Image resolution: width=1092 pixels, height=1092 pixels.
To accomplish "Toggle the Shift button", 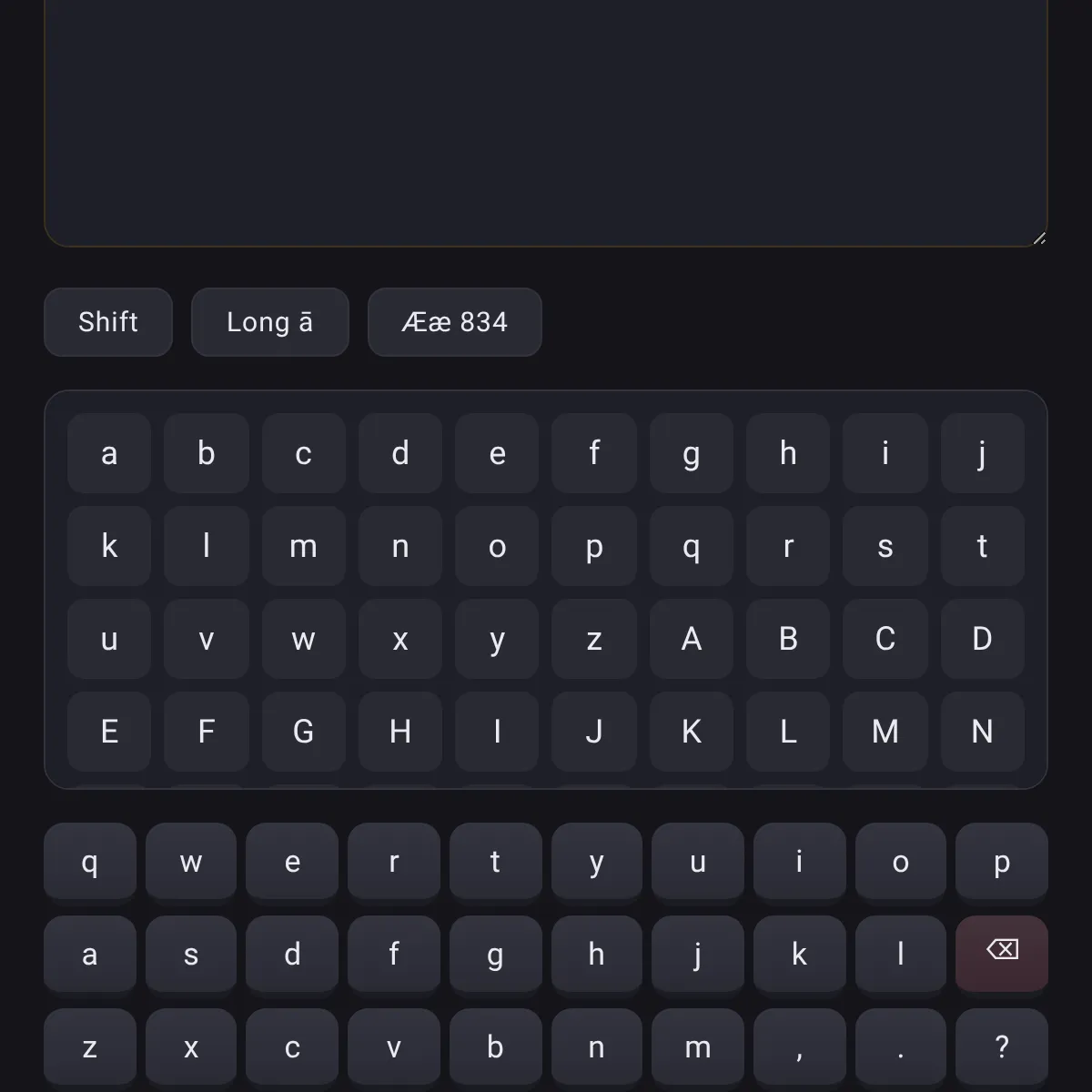I will click(x=108, y=322).
